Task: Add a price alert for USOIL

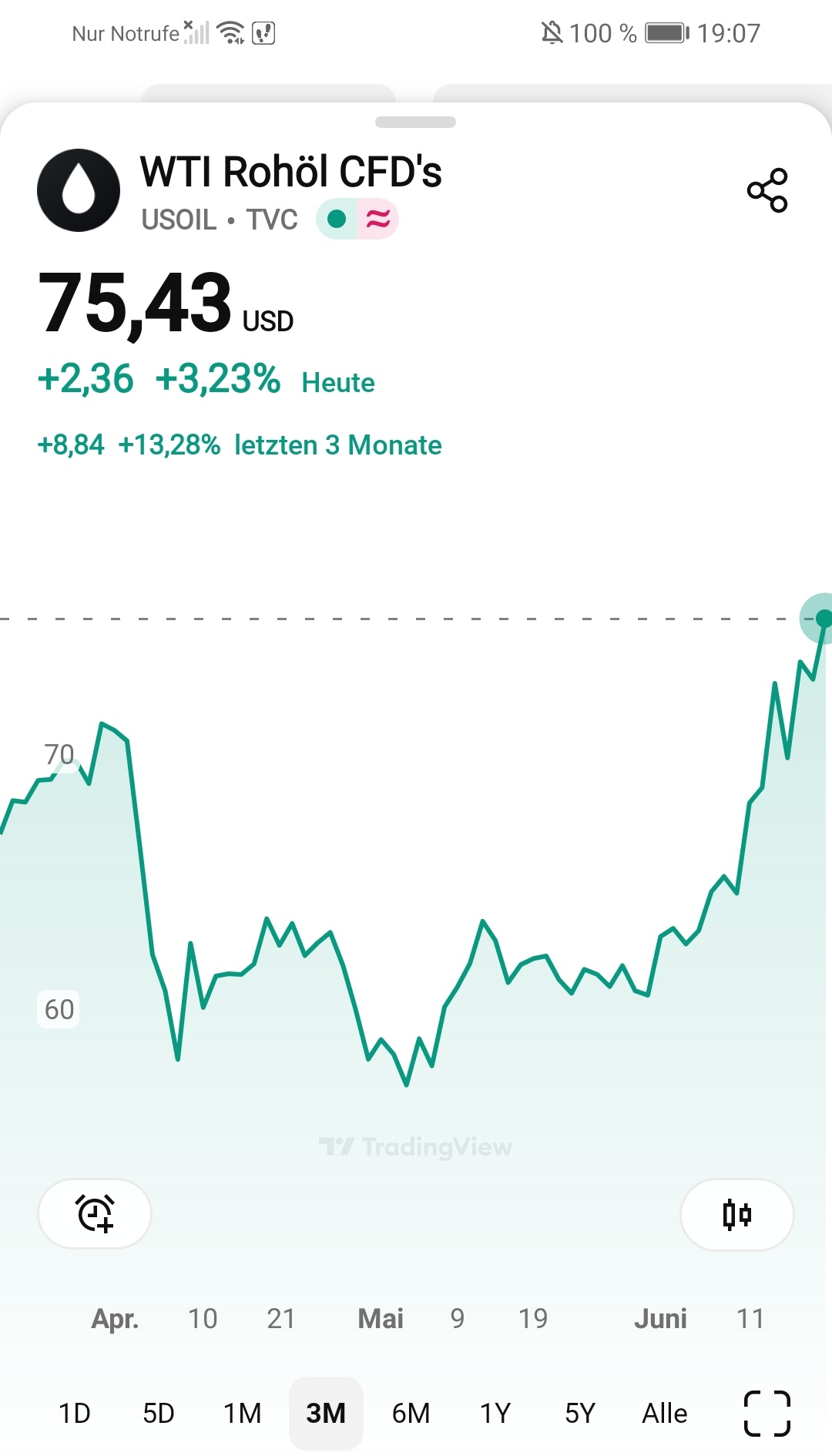Action: (94, 1213)
